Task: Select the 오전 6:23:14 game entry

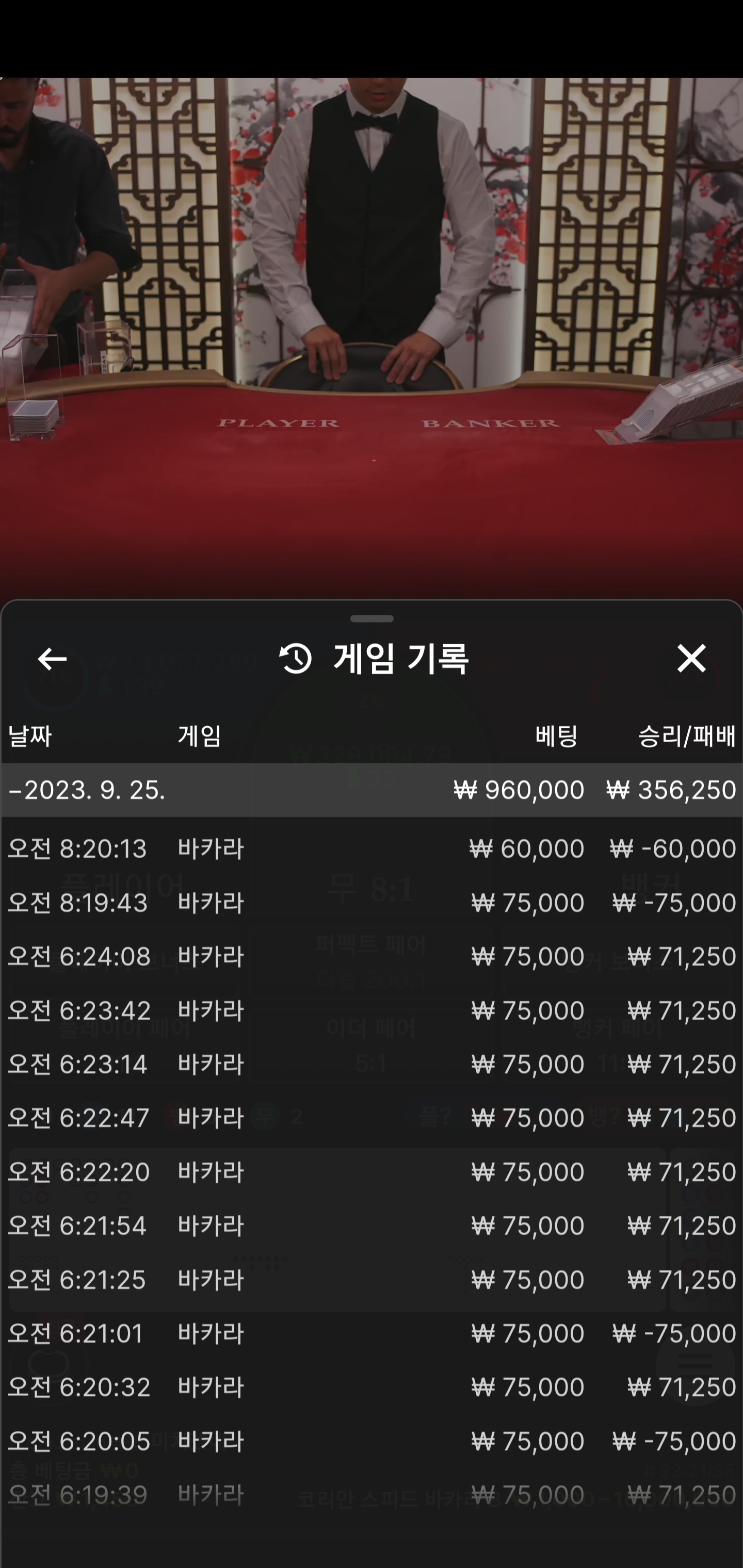Action: [372, 1064]
